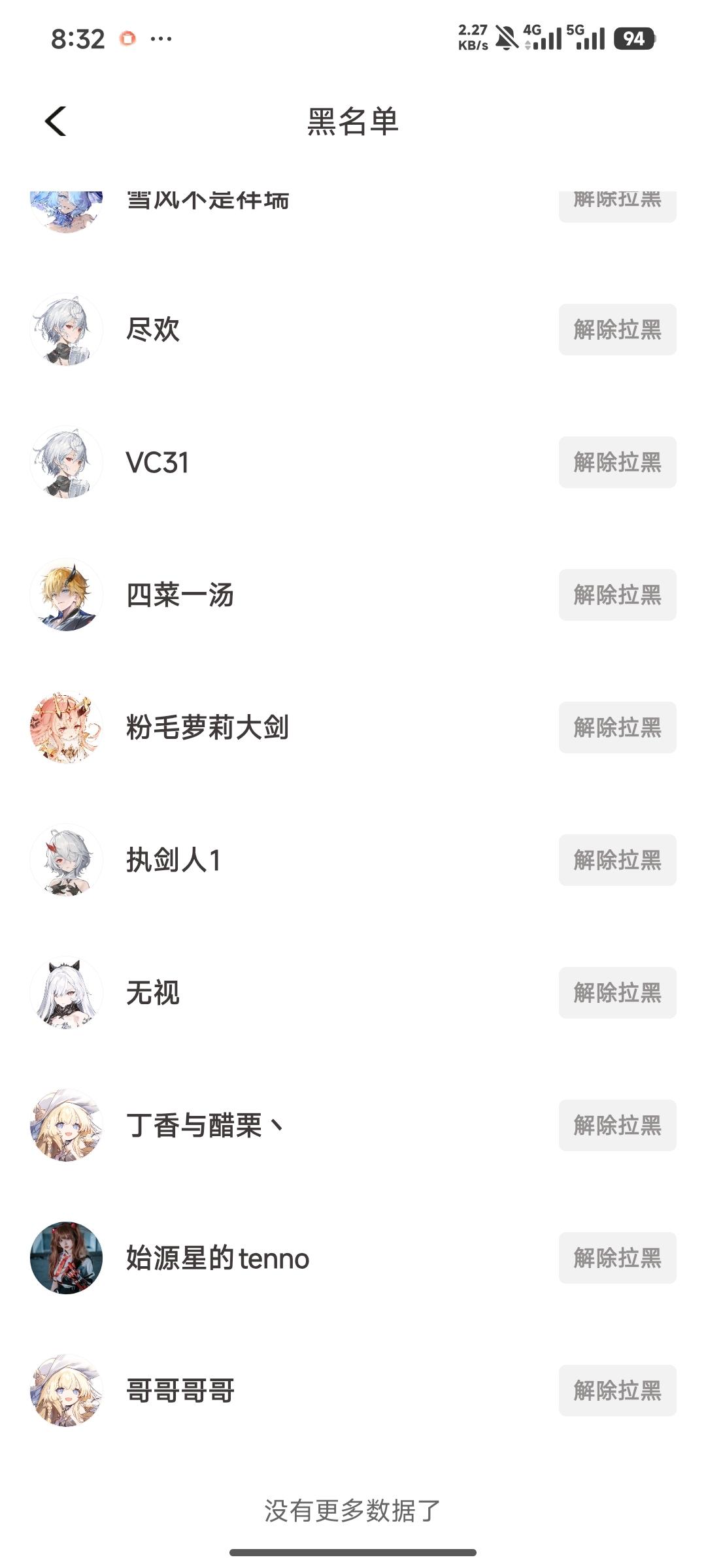Select 粉毛萝莉大剑 in the blacklist
Viewport: 706px width, 1568px height.
(207, 728)
